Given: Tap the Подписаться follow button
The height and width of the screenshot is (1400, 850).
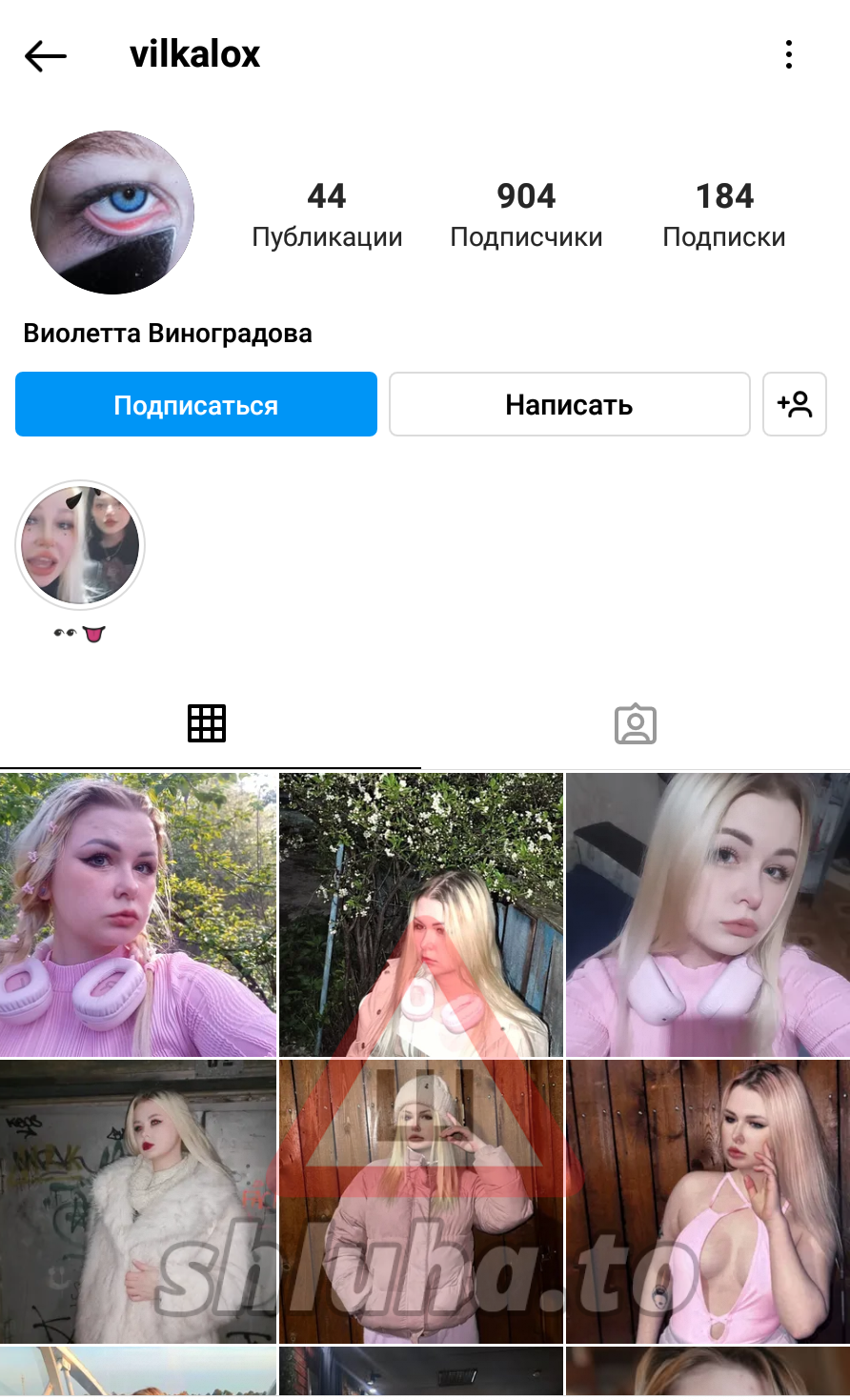Looking at the screenshot, I should pos(196,404).
